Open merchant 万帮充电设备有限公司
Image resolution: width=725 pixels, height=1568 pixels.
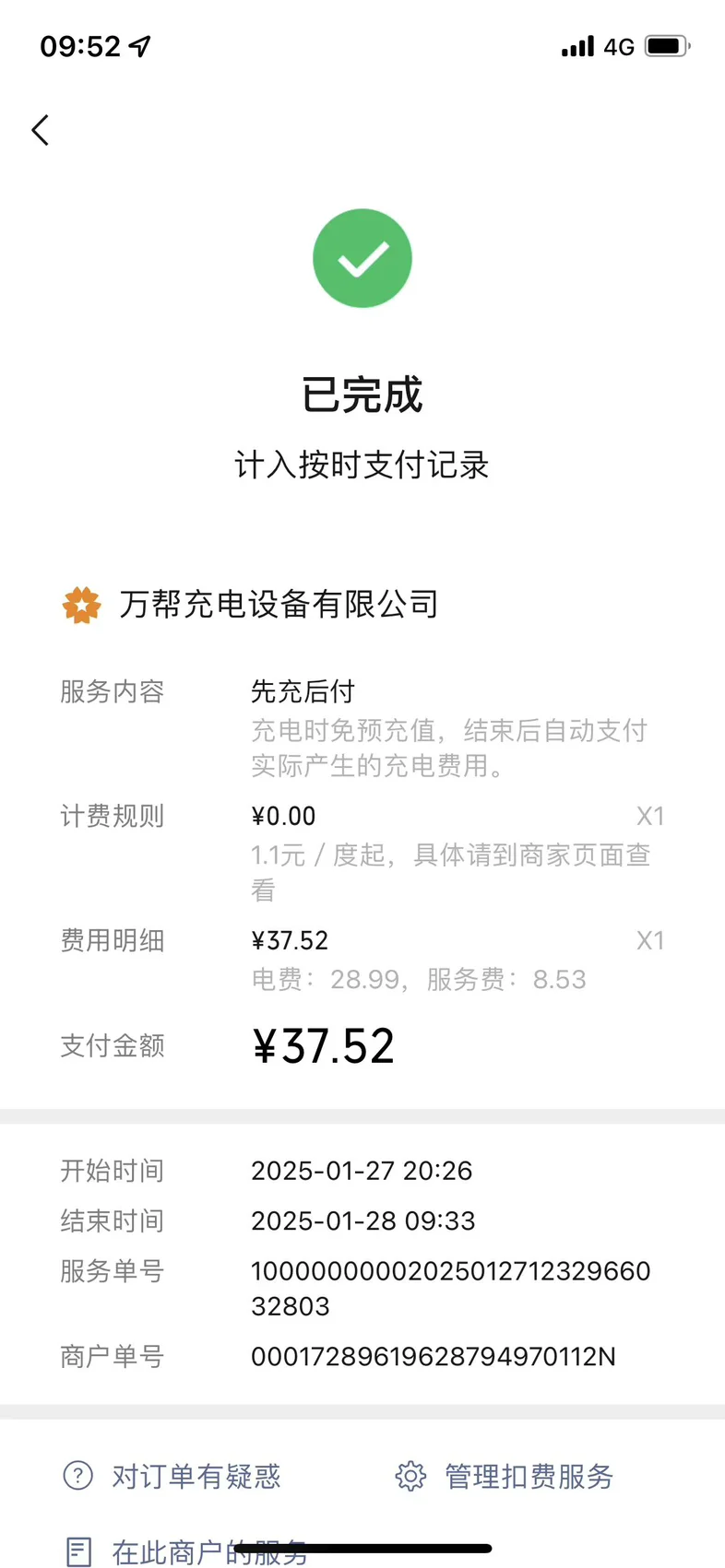coord(250,605)
